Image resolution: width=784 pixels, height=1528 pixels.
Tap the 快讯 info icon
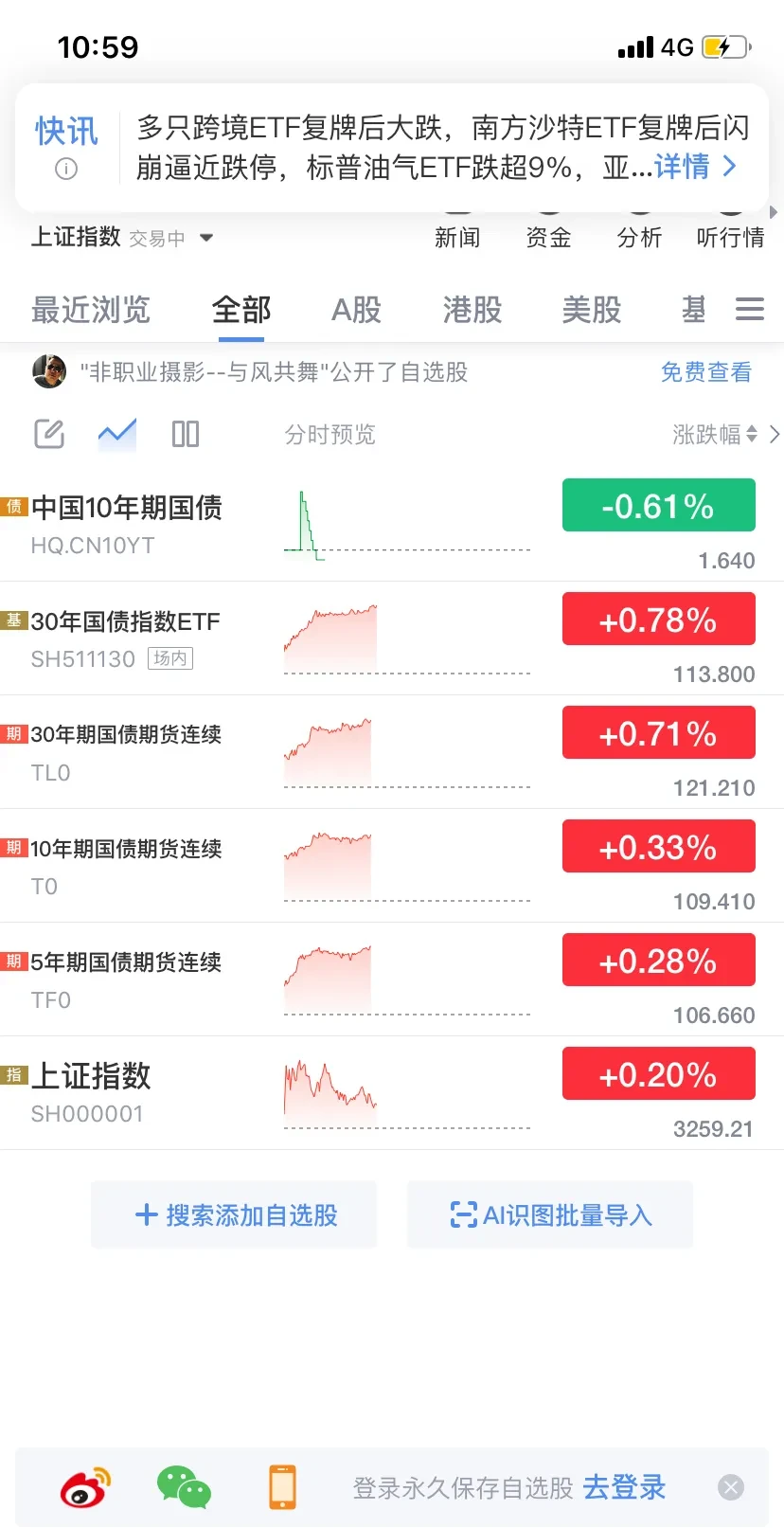[64, 169]
